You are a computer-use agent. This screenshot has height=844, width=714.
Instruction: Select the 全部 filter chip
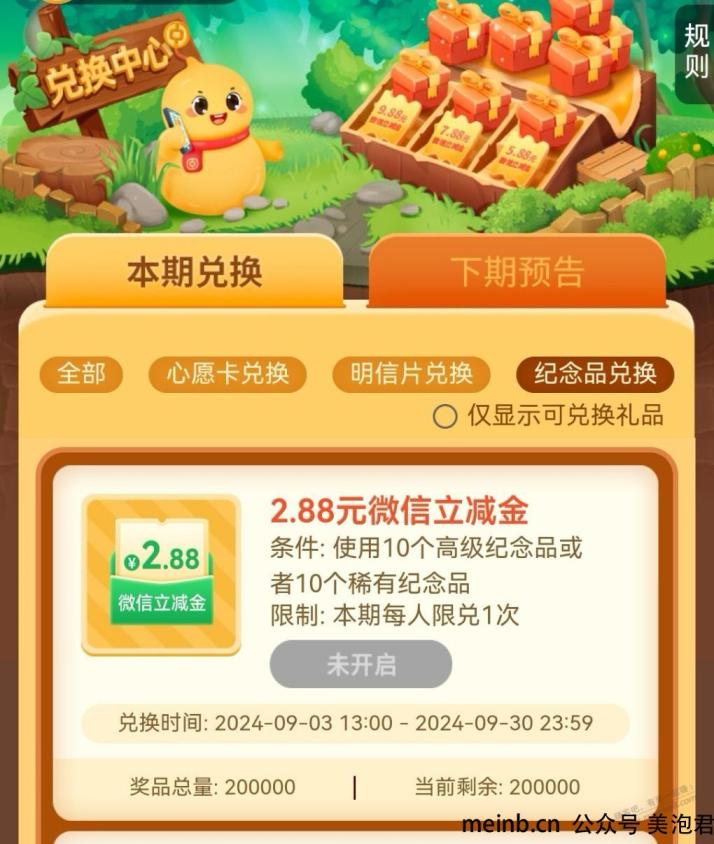(81, 374)
